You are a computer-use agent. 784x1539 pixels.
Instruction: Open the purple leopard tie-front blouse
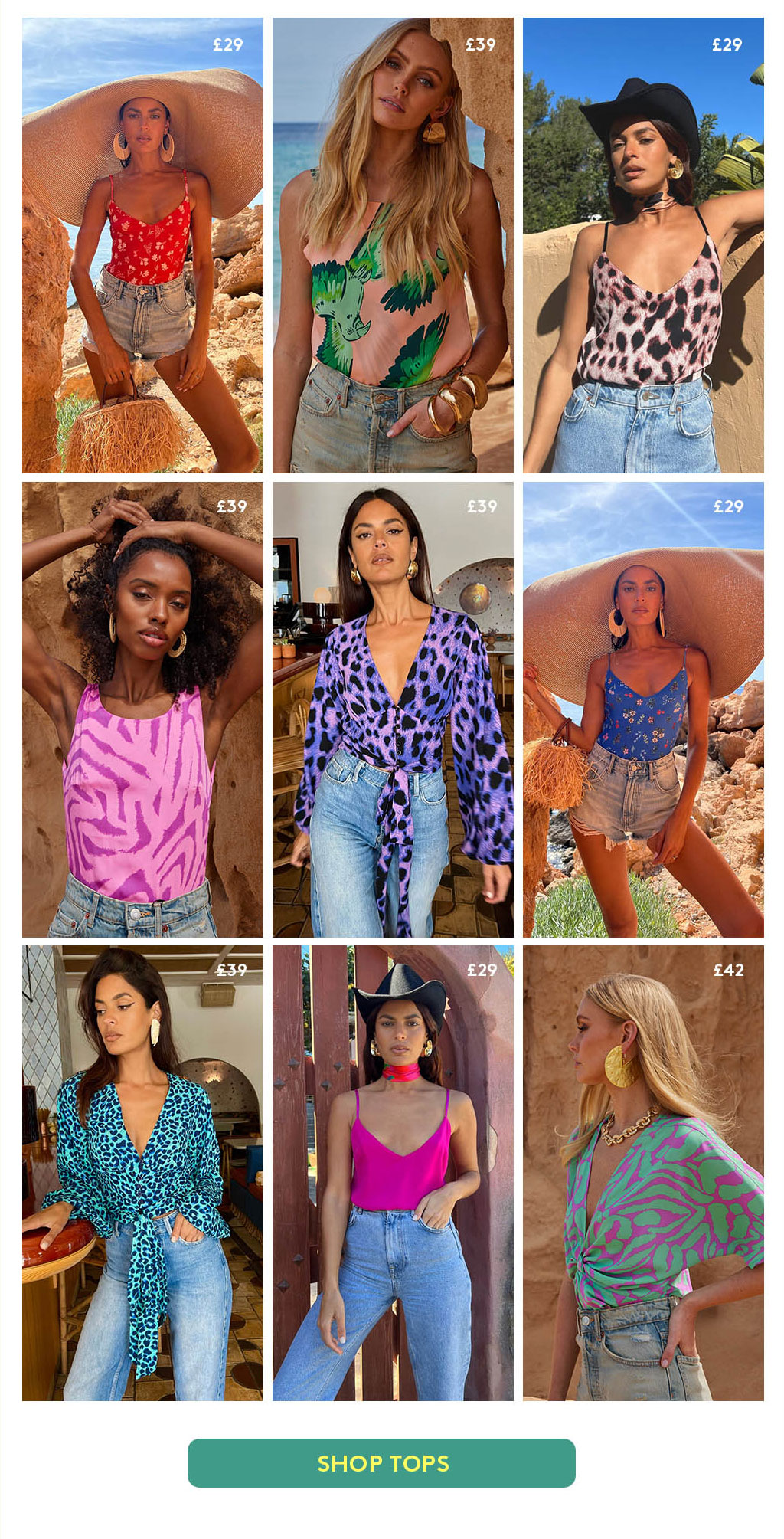click(393, 709)
